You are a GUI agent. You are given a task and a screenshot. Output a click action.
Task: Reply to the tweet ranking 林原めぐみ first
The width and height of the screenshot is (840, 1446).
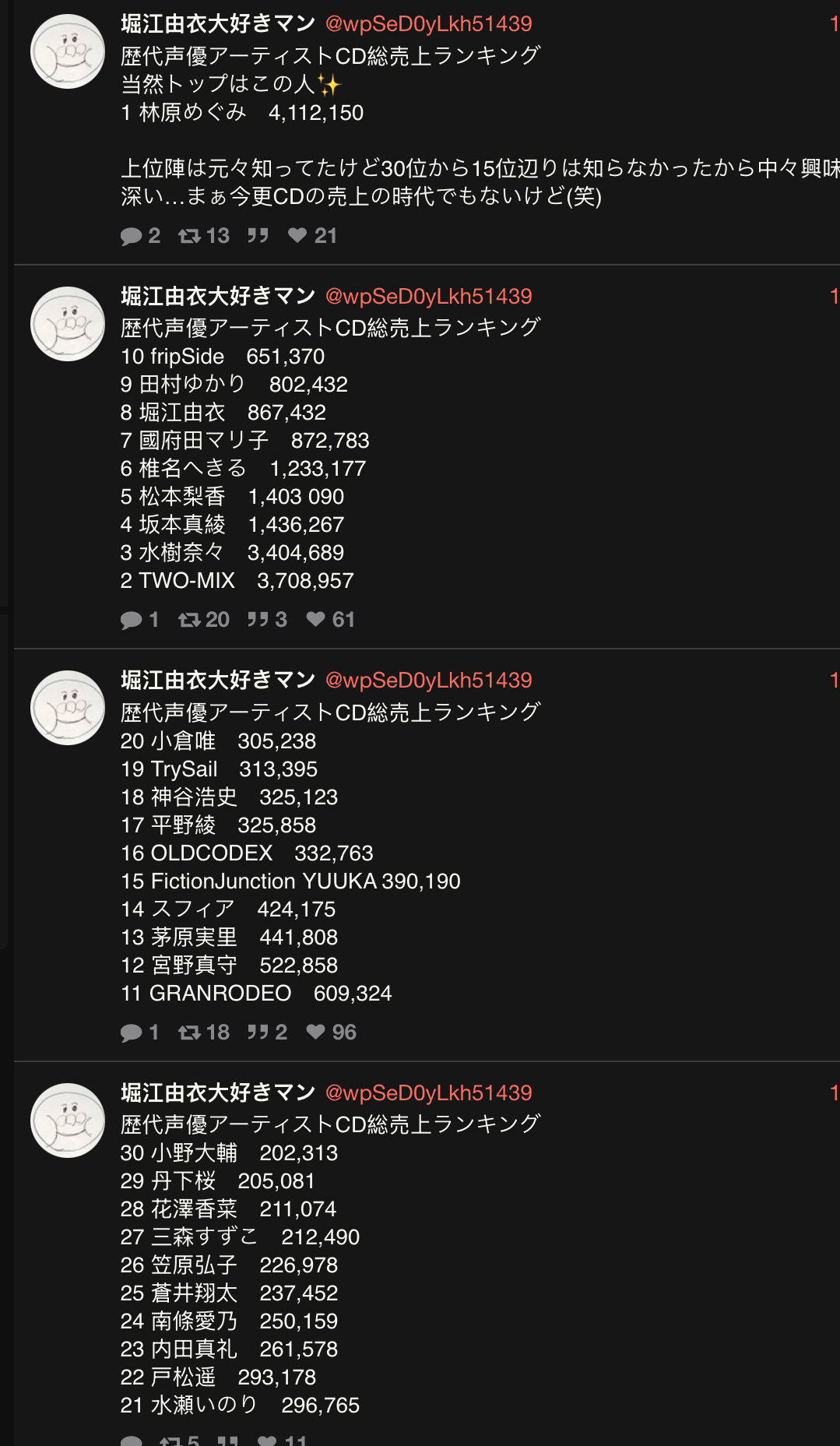(140, 236)
